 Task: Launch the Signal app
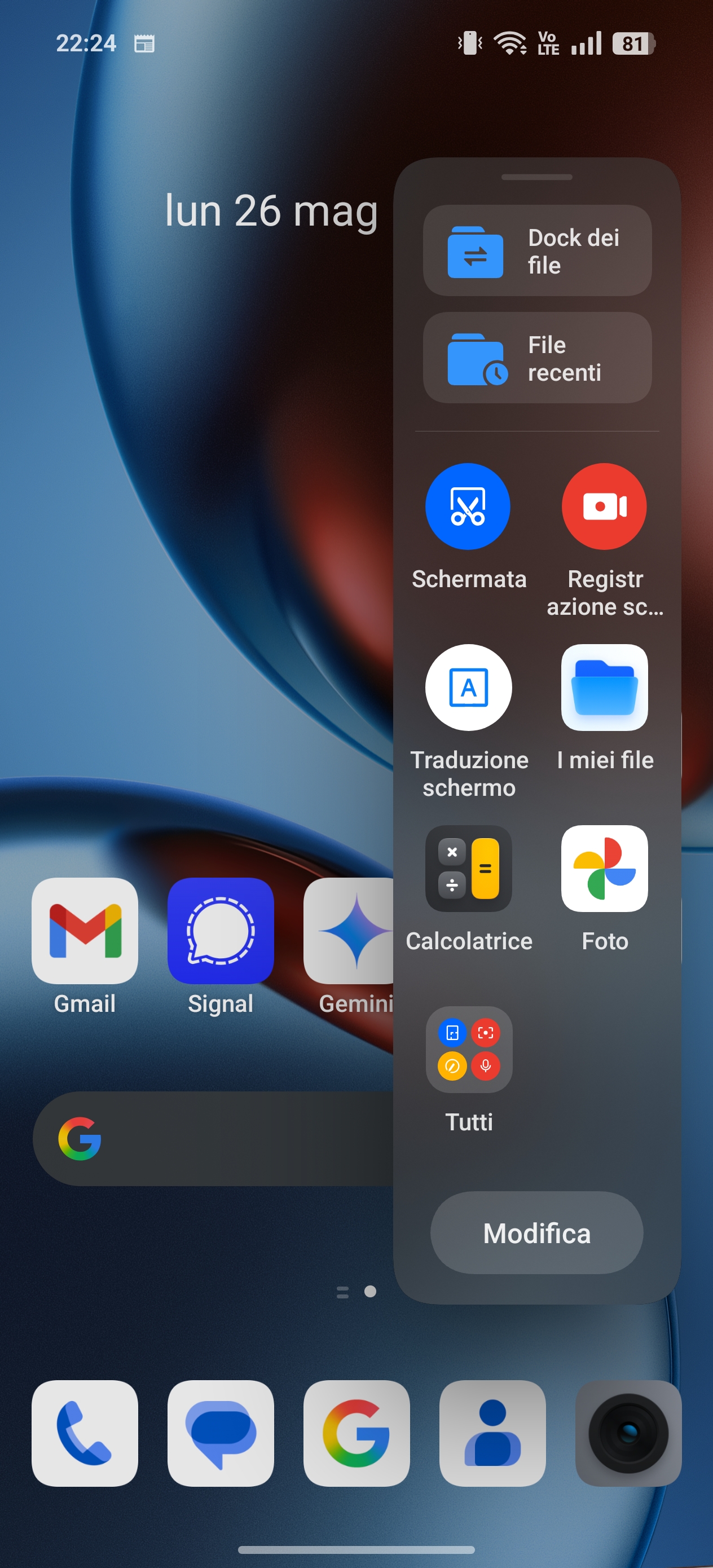(x=221, y=930)
